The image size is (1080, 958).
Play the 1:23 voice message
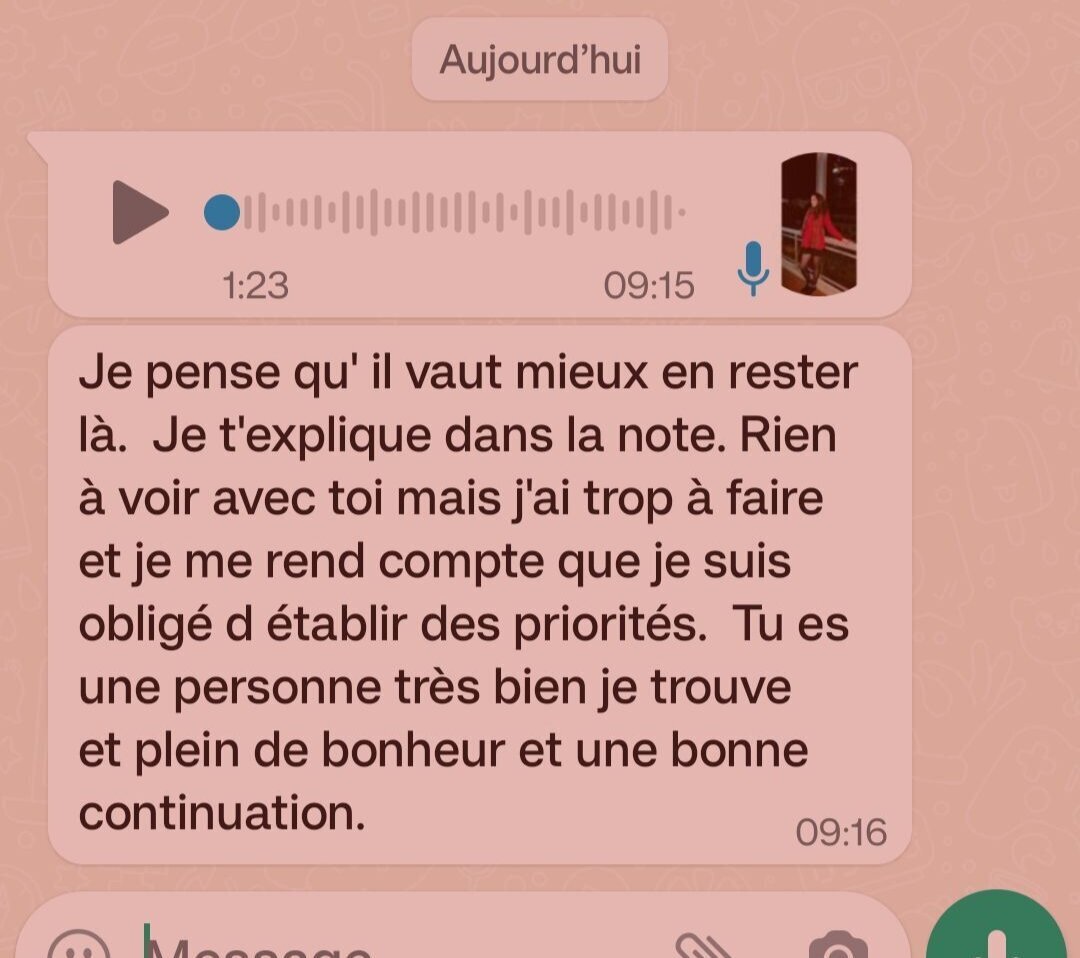(x=140, y=212)
